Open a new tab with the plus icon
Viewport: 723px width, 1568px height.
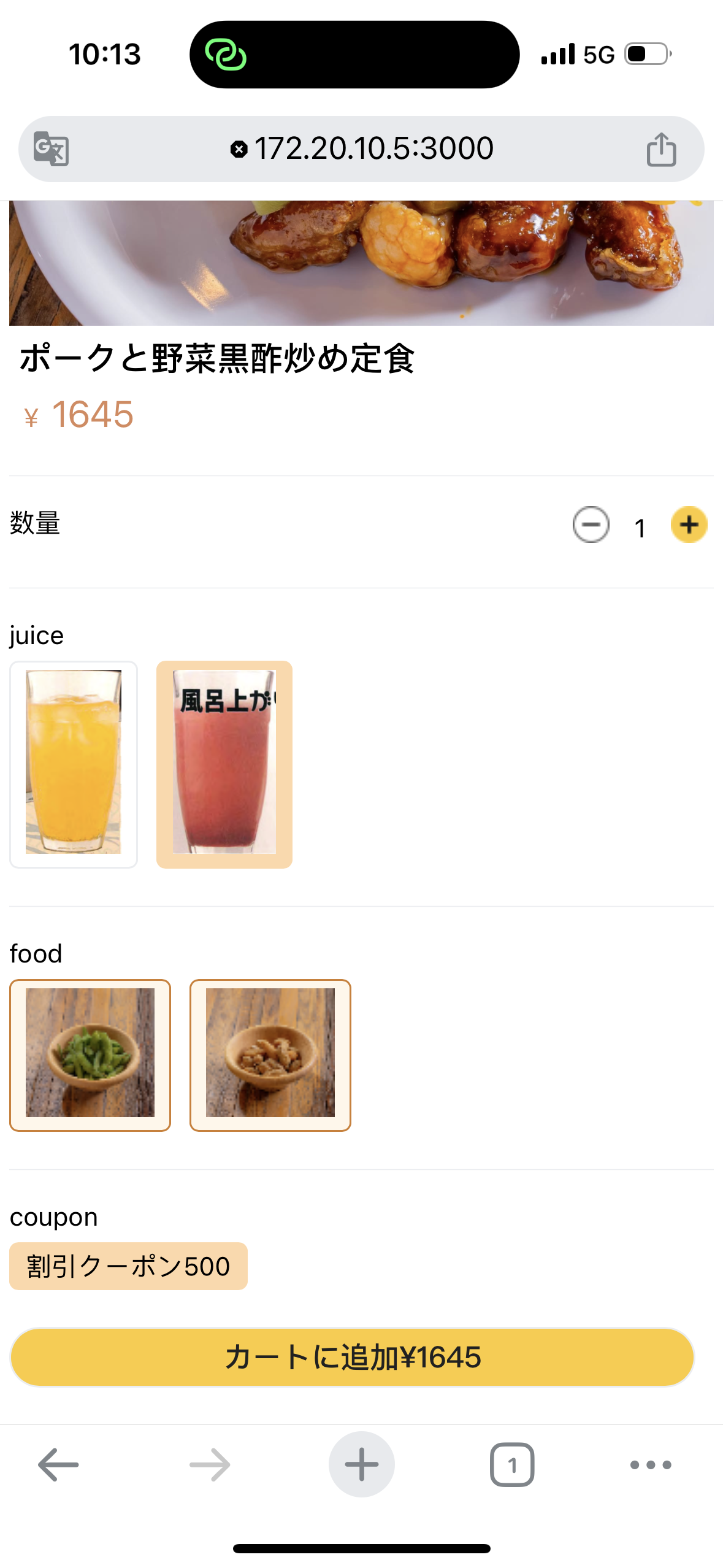[361, 1465]
